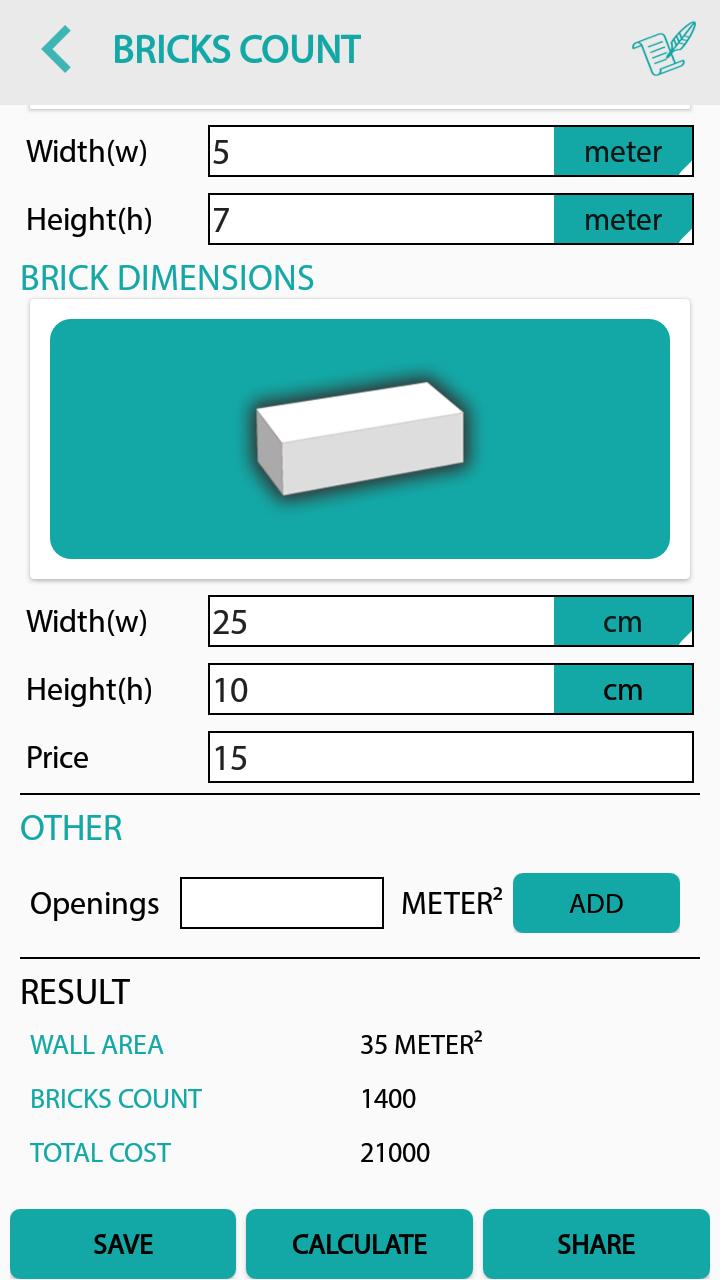Click the SAVE button

122,1243
